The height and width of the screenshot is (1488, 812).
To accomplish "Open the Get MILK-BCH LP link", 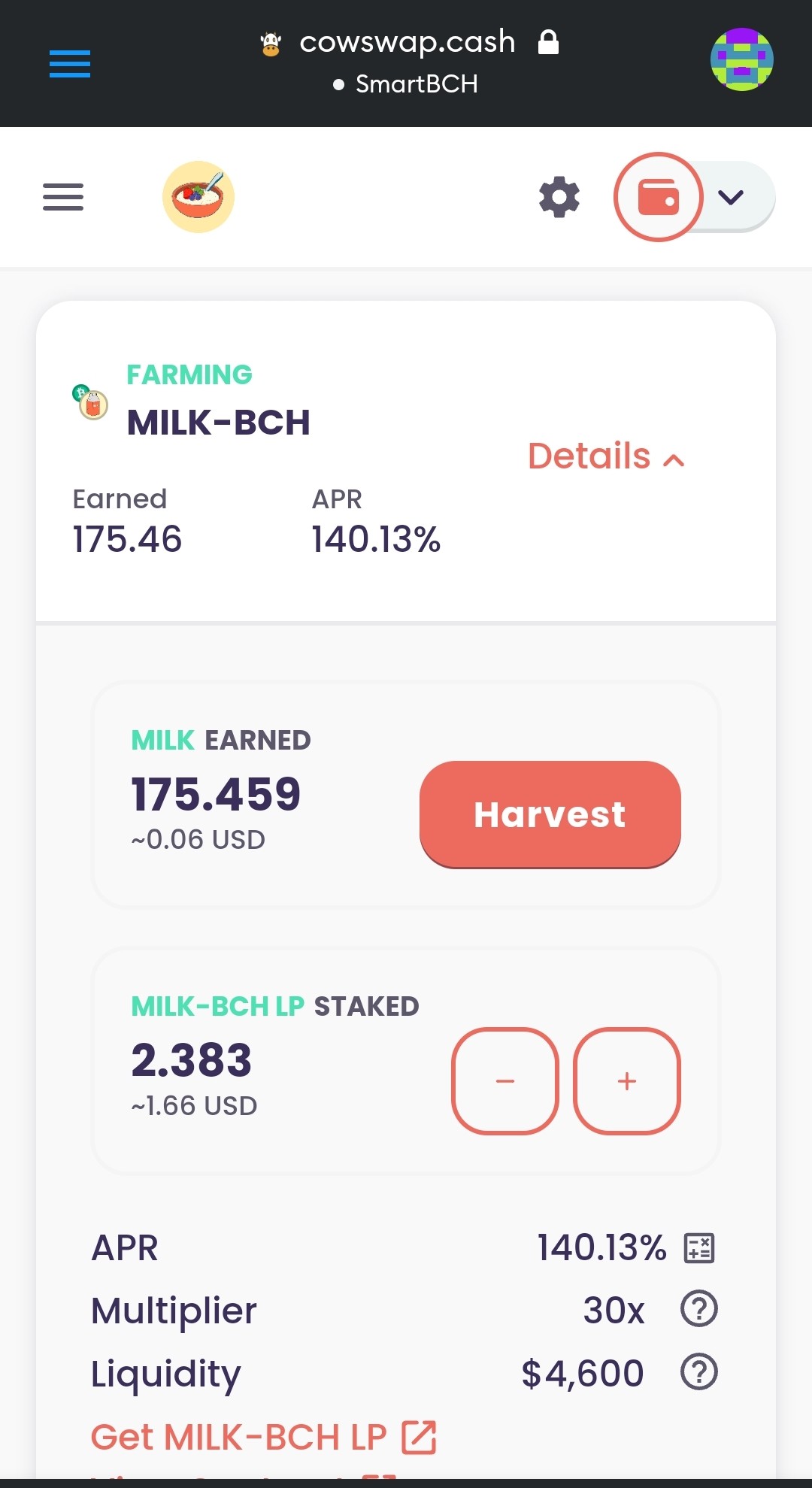I will coord(263,1437).
